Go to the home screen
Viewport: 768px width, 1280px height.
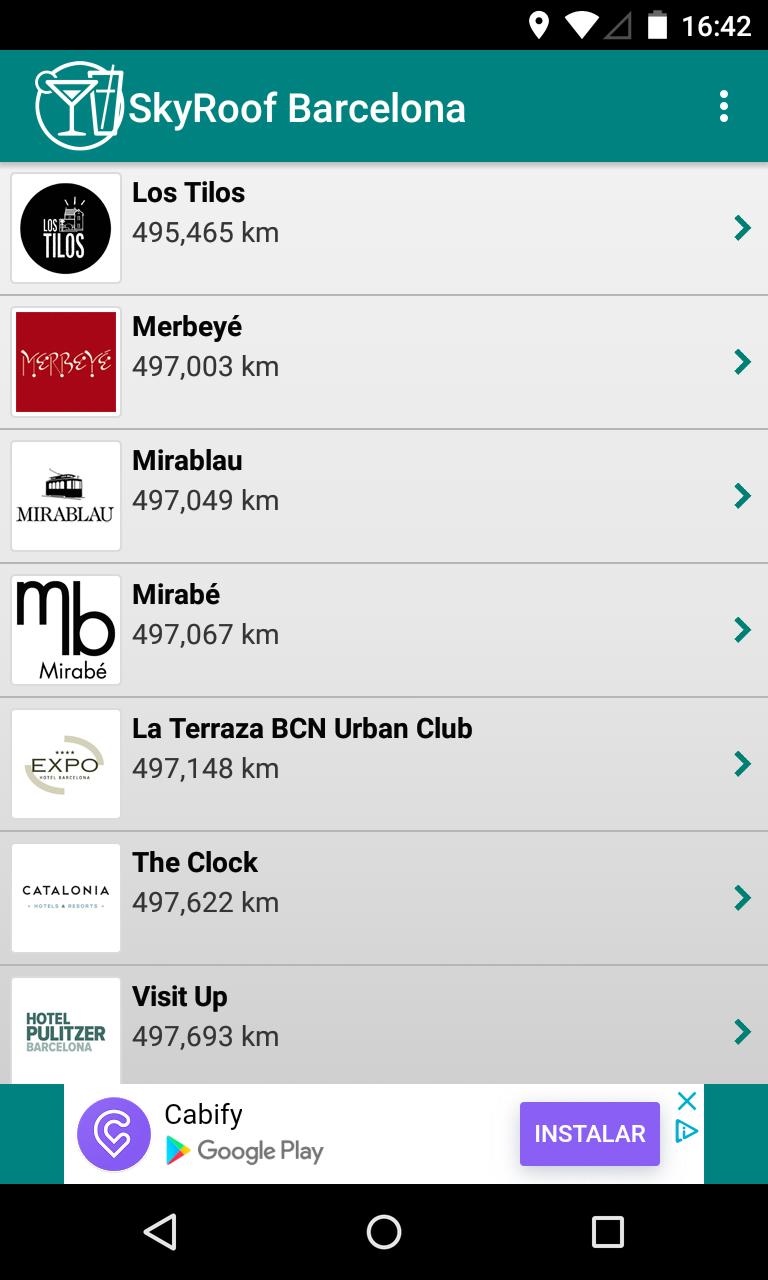pos(384,1232)
